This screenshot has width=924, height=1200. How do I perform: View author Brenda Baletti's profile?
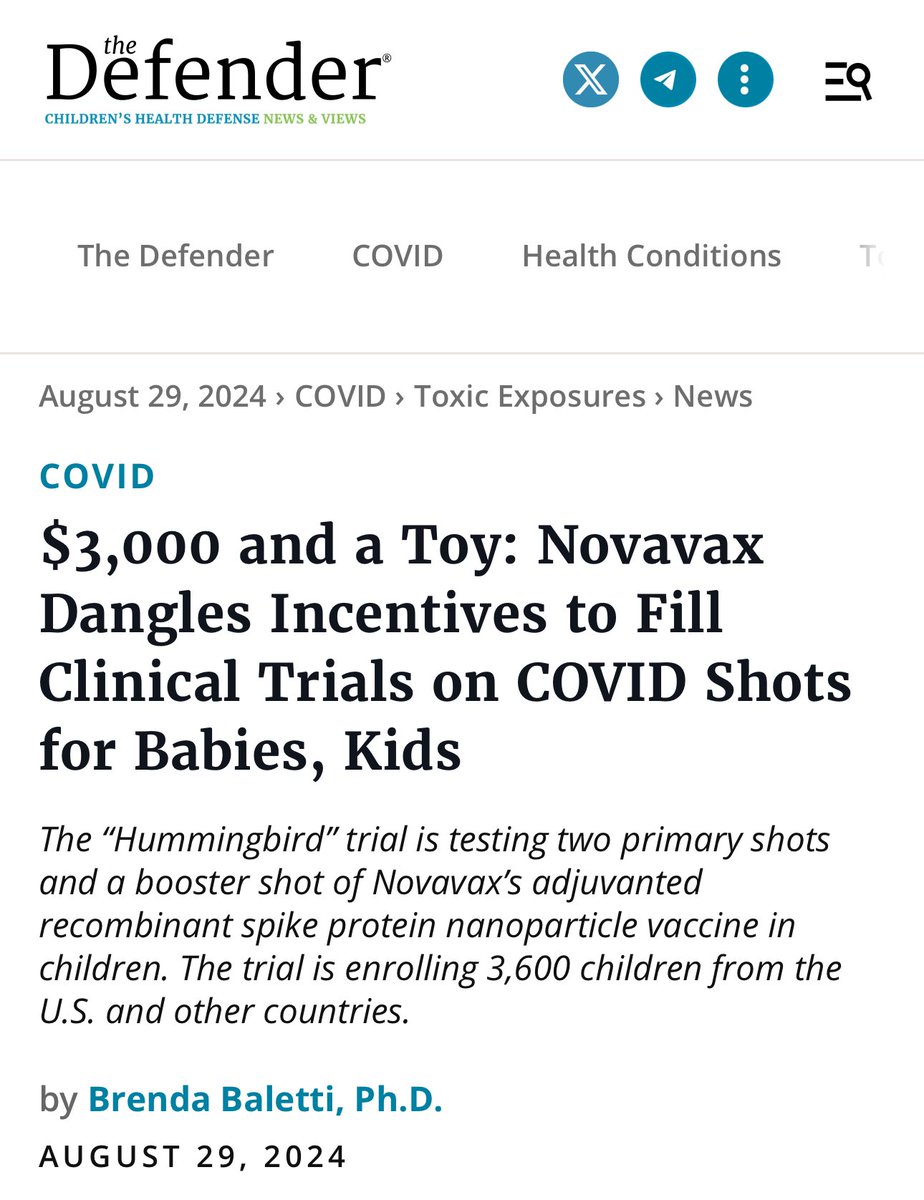click(x=265, y=1100)
